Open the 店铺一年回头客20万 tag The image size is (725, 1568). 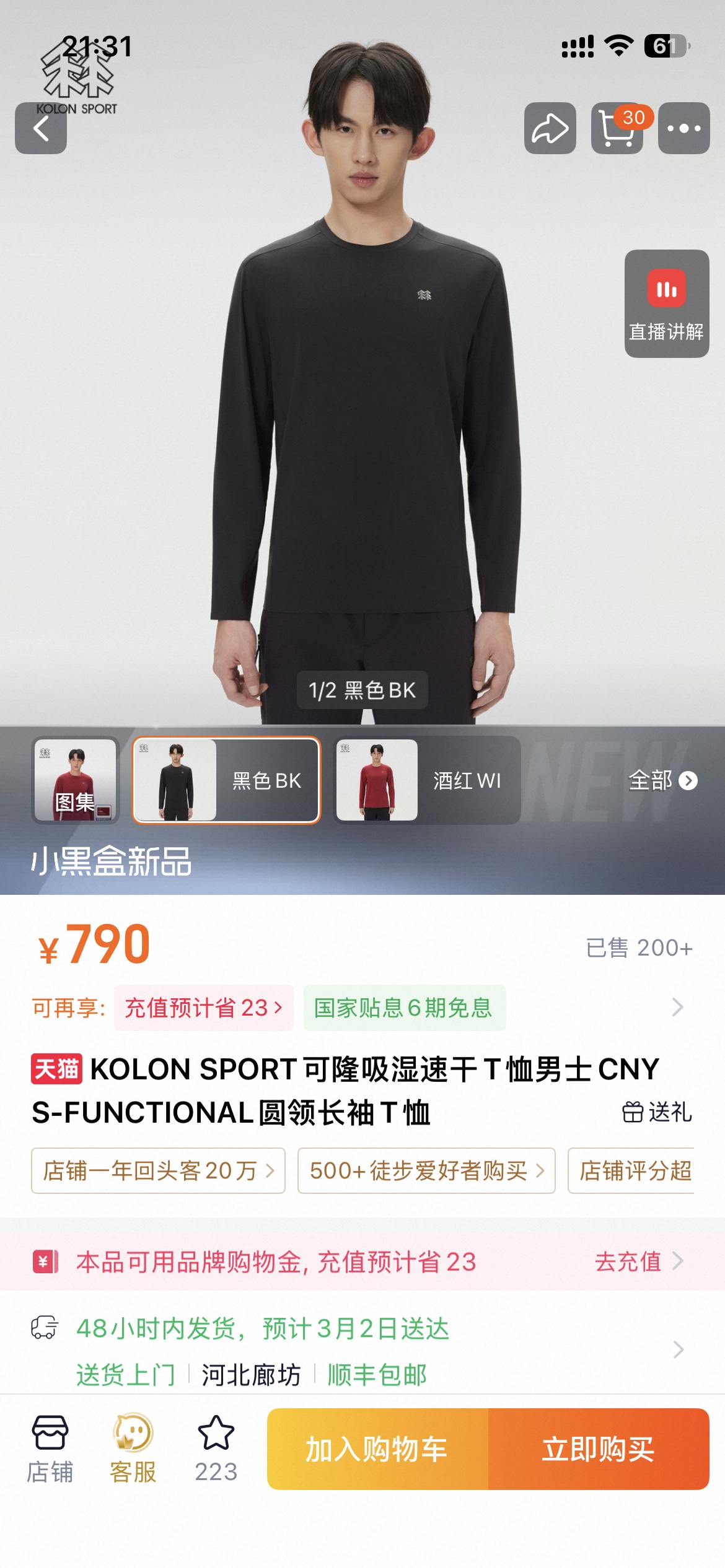tap(159, 1170)
